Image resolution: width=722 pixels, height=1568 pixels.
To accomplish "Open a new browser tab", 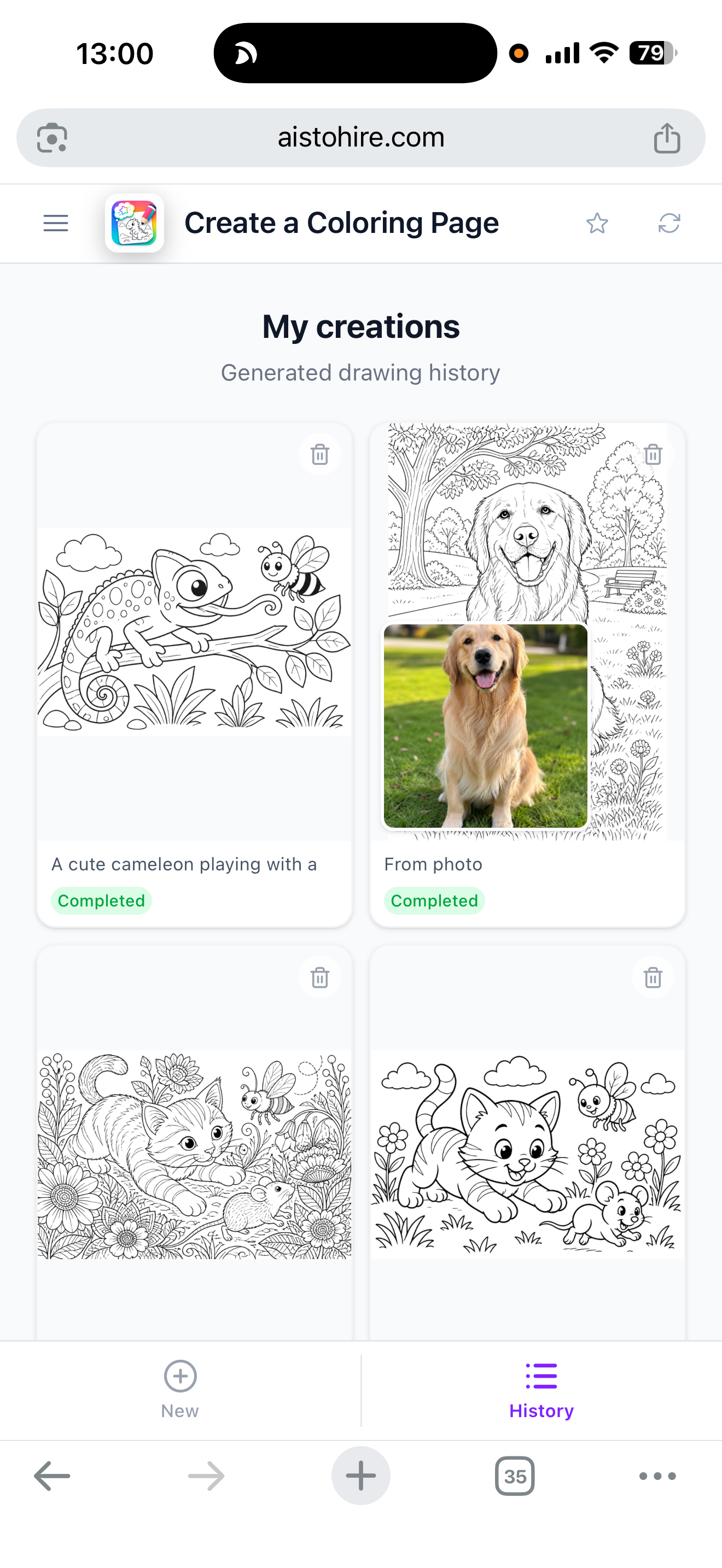I will [361, 1476].
